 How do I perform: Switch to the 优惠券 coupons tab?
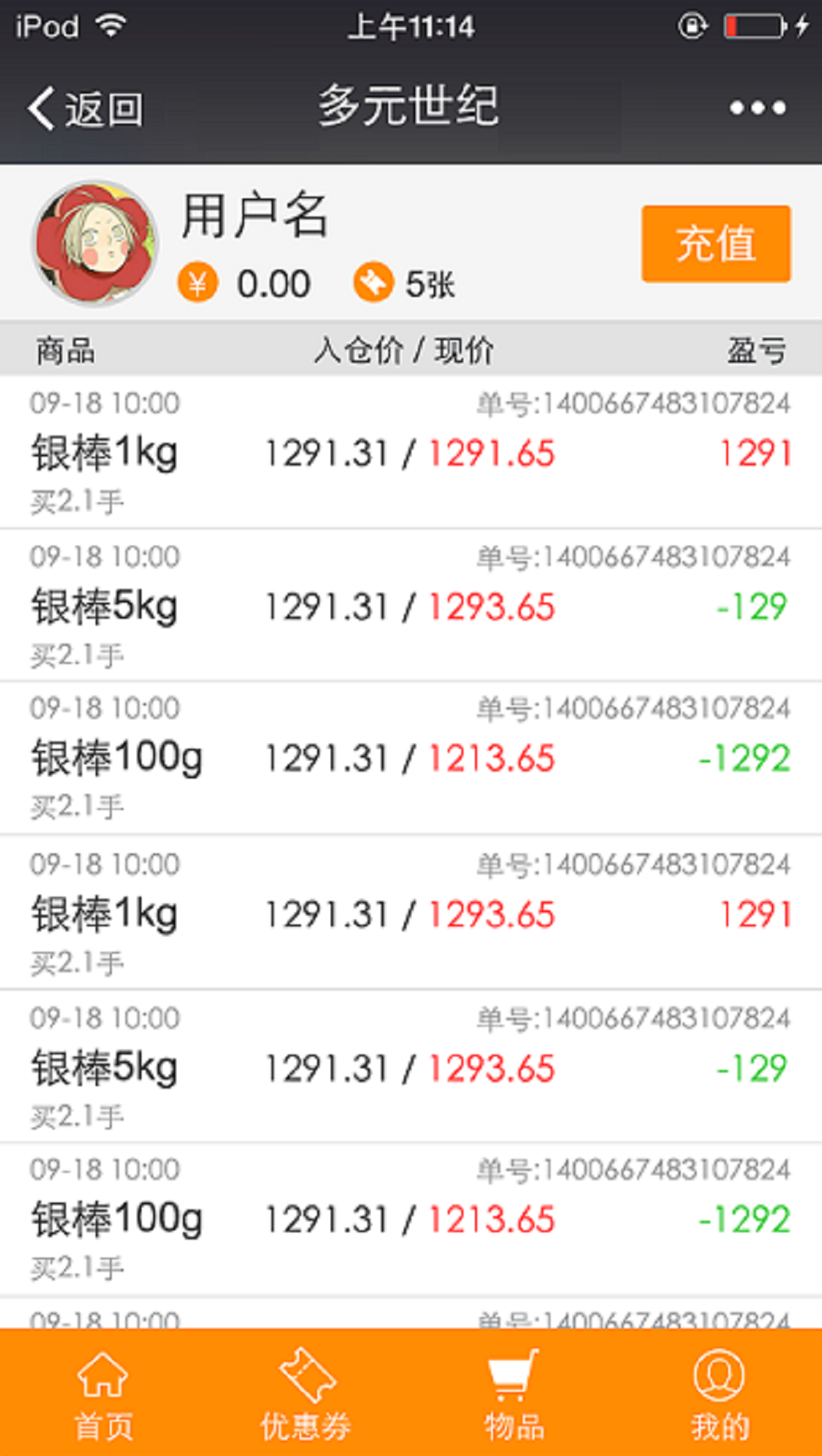click(306, 1393)
